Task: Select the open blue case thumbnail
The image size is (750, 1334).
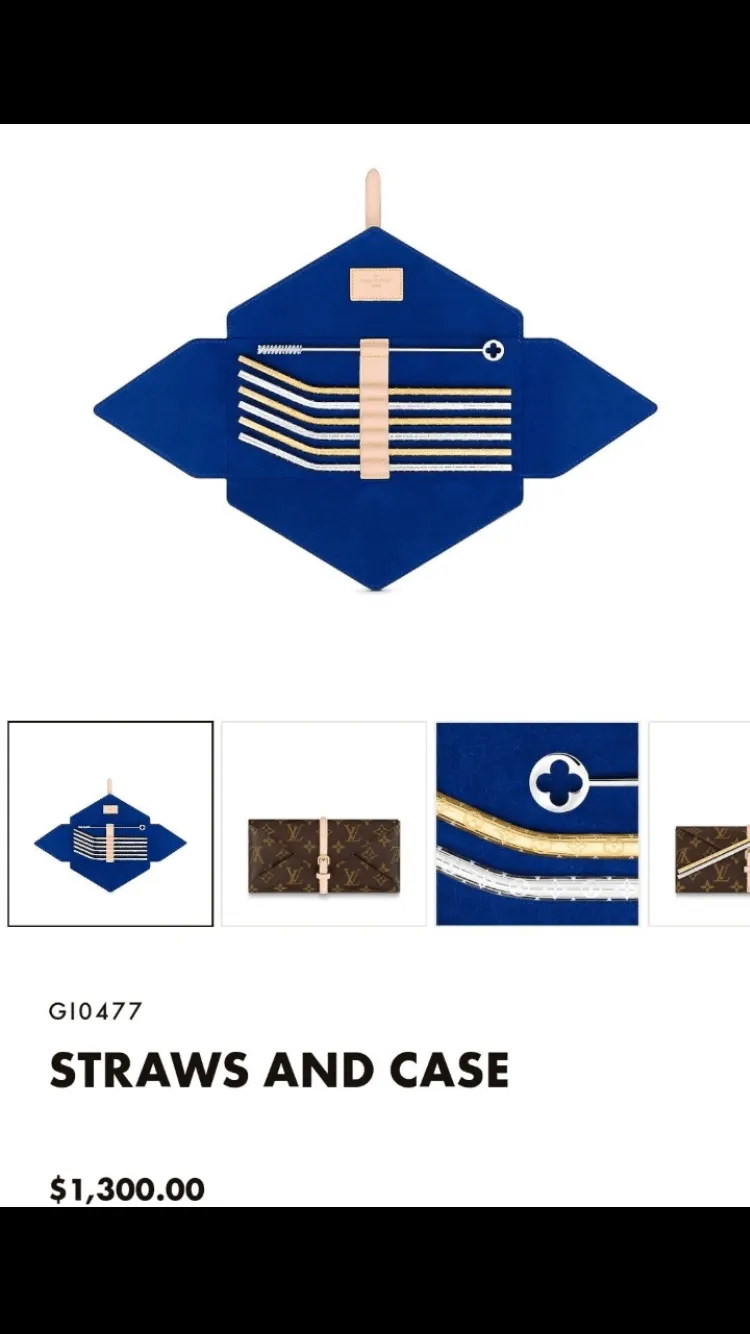Action: click(x=110, y=824)
